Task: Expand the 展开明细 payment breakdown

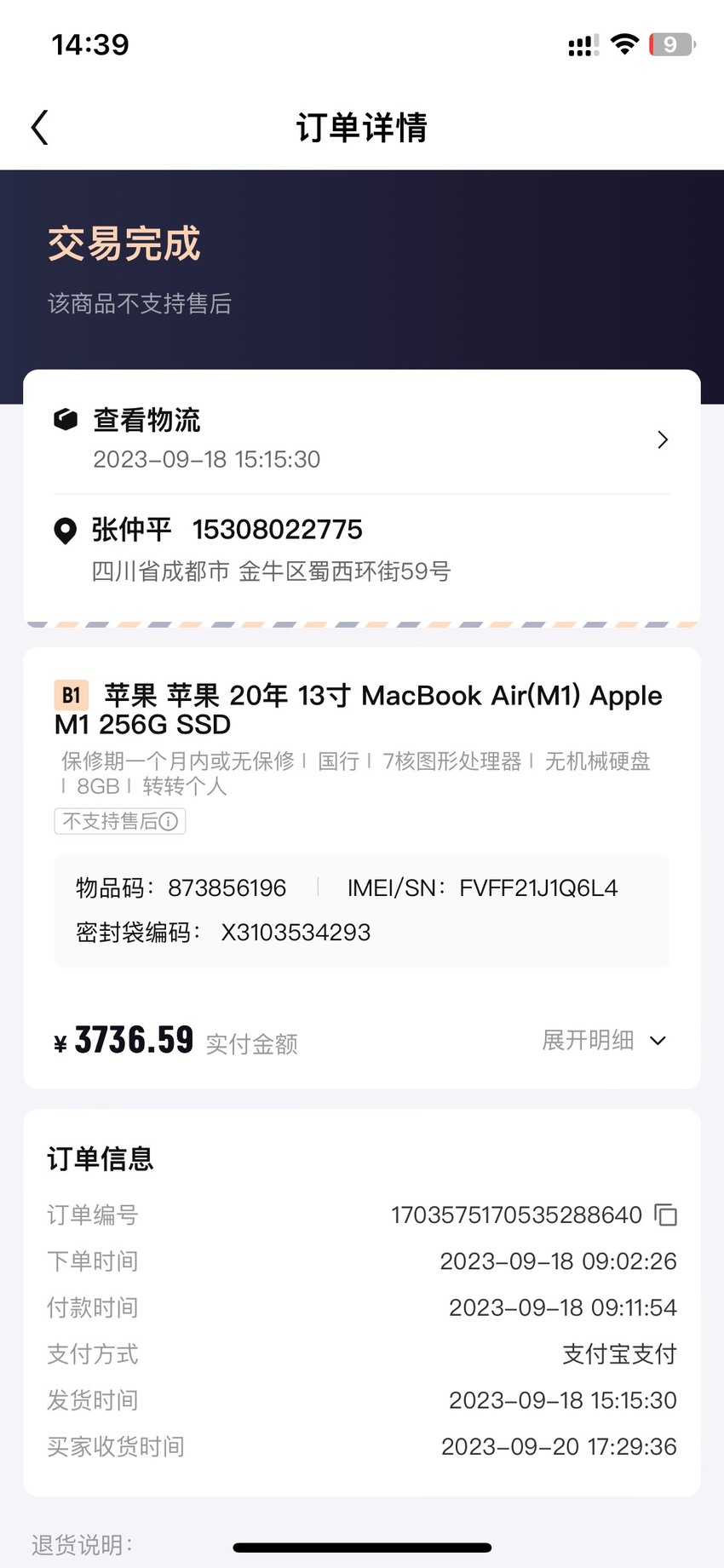Action: pos(604,1040)
